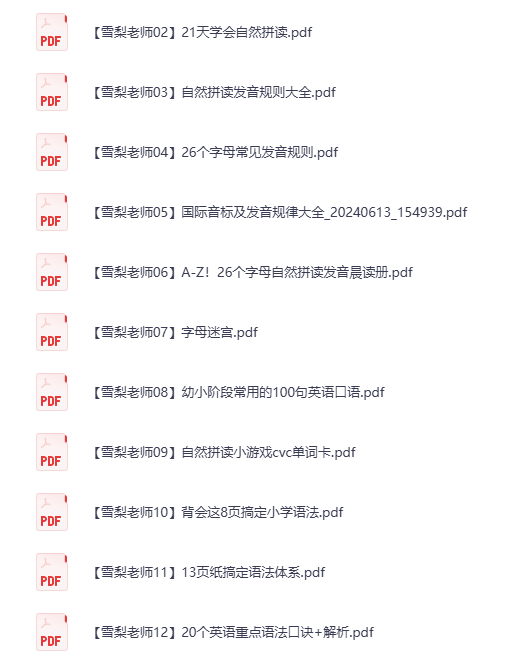Open 字母迷宫.pdf

pyautogui.click(x=175, y=332)
